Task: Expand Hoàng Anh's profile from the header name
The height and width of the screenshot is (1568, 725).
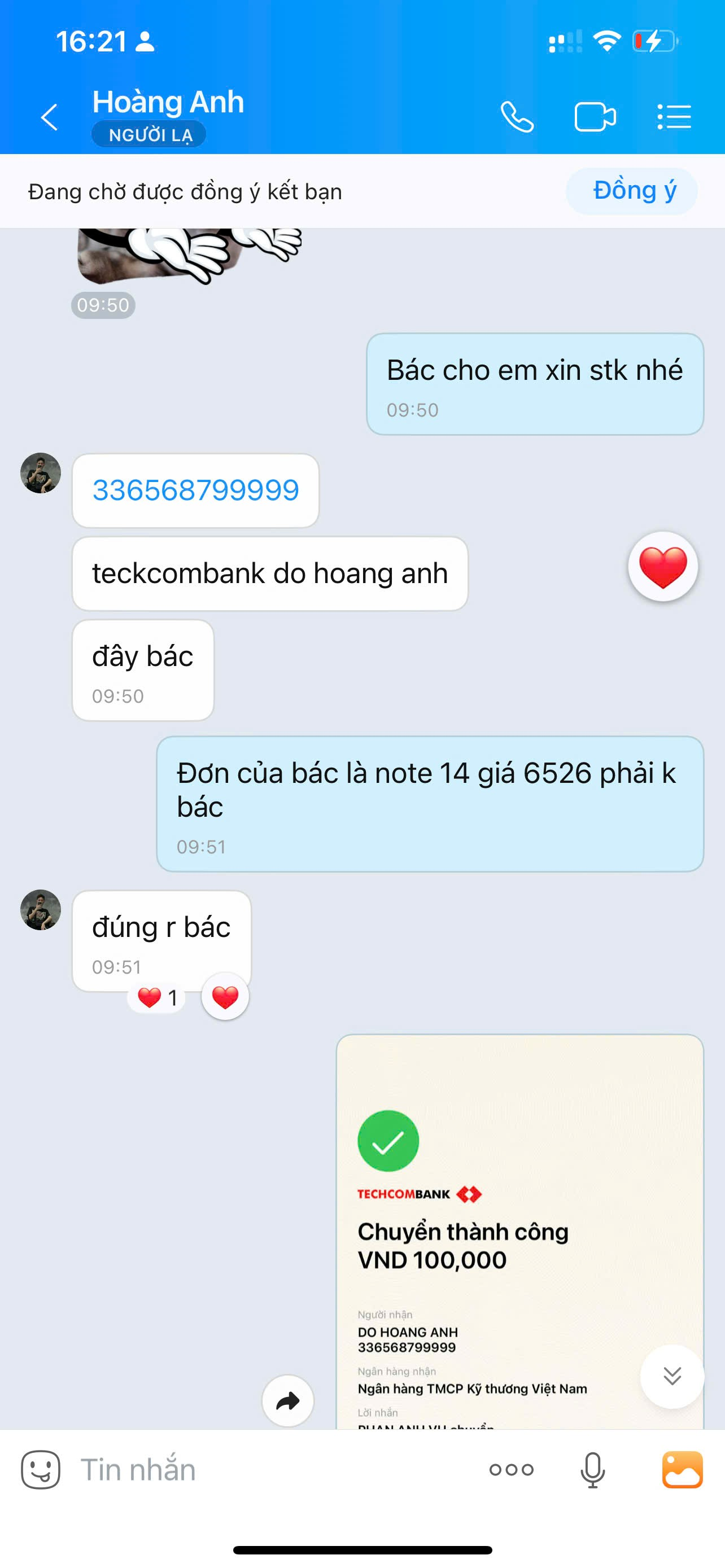Action: (168, 101)
